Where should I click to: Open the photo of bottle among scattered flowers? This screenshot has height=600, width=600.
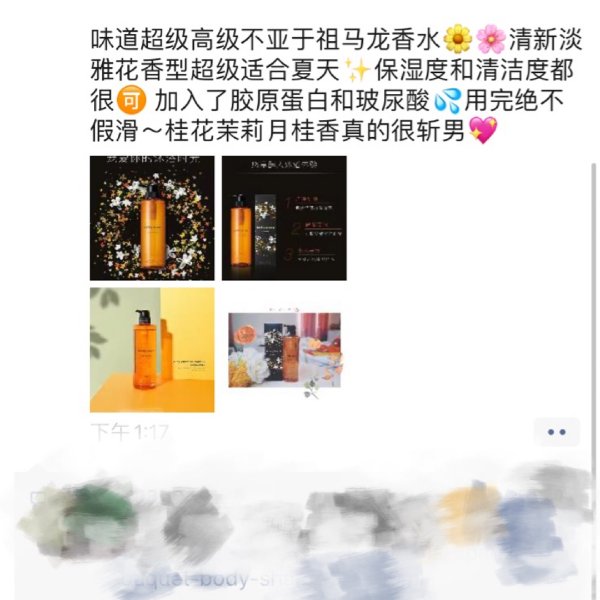pos(152,217)
